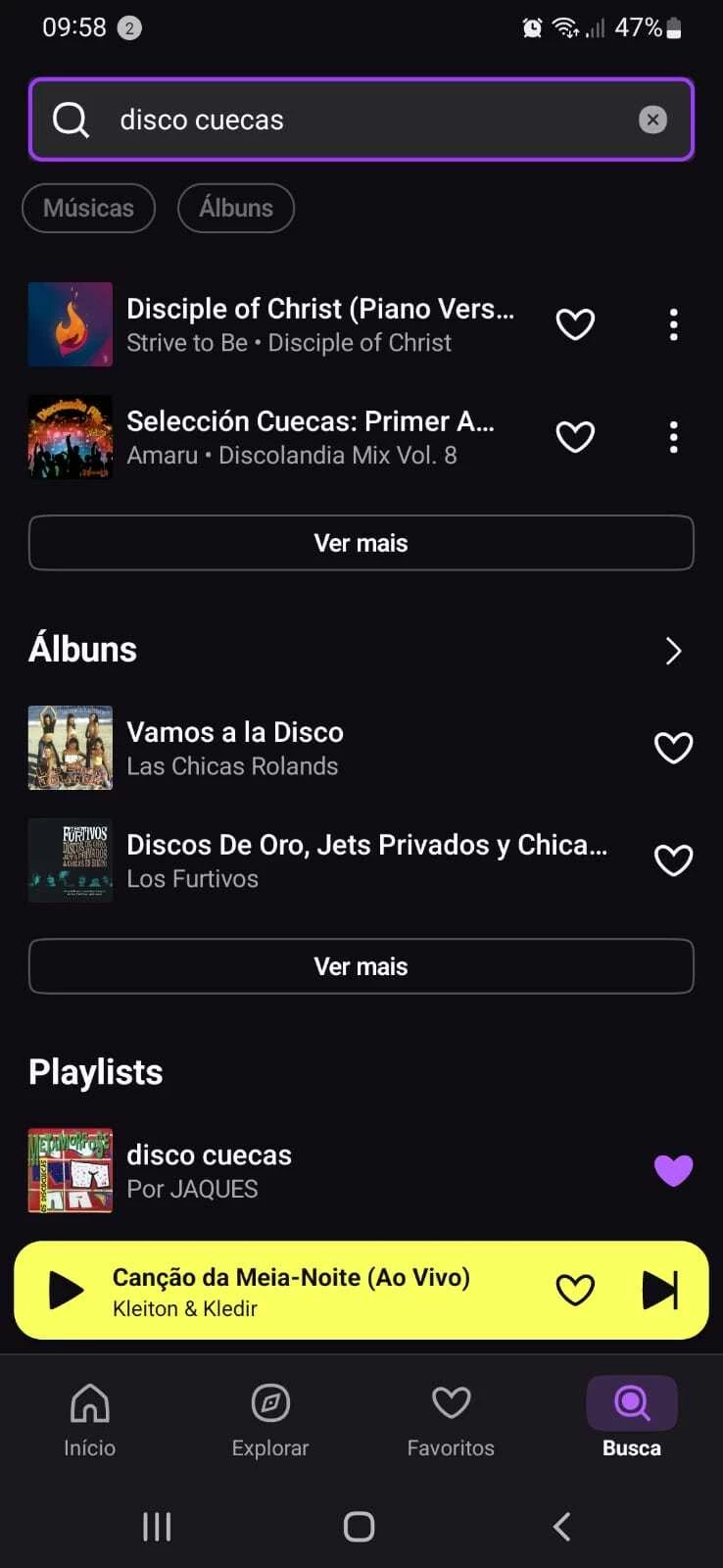Expand the Álbuns section arrow

(x=673, y=651)
